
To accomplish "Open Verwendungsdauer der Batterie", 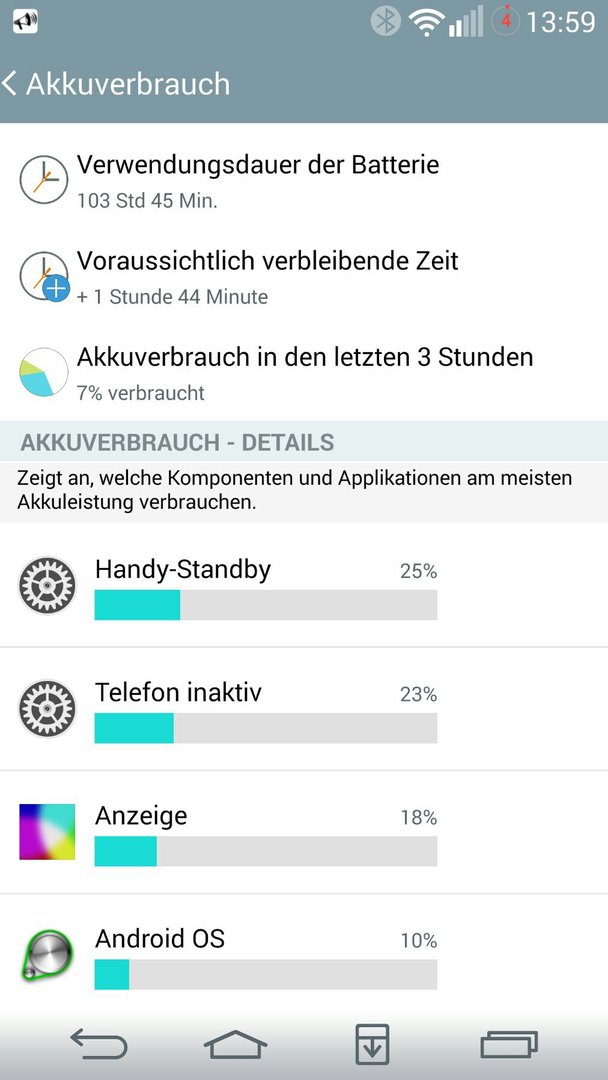I will coord(304,180).
